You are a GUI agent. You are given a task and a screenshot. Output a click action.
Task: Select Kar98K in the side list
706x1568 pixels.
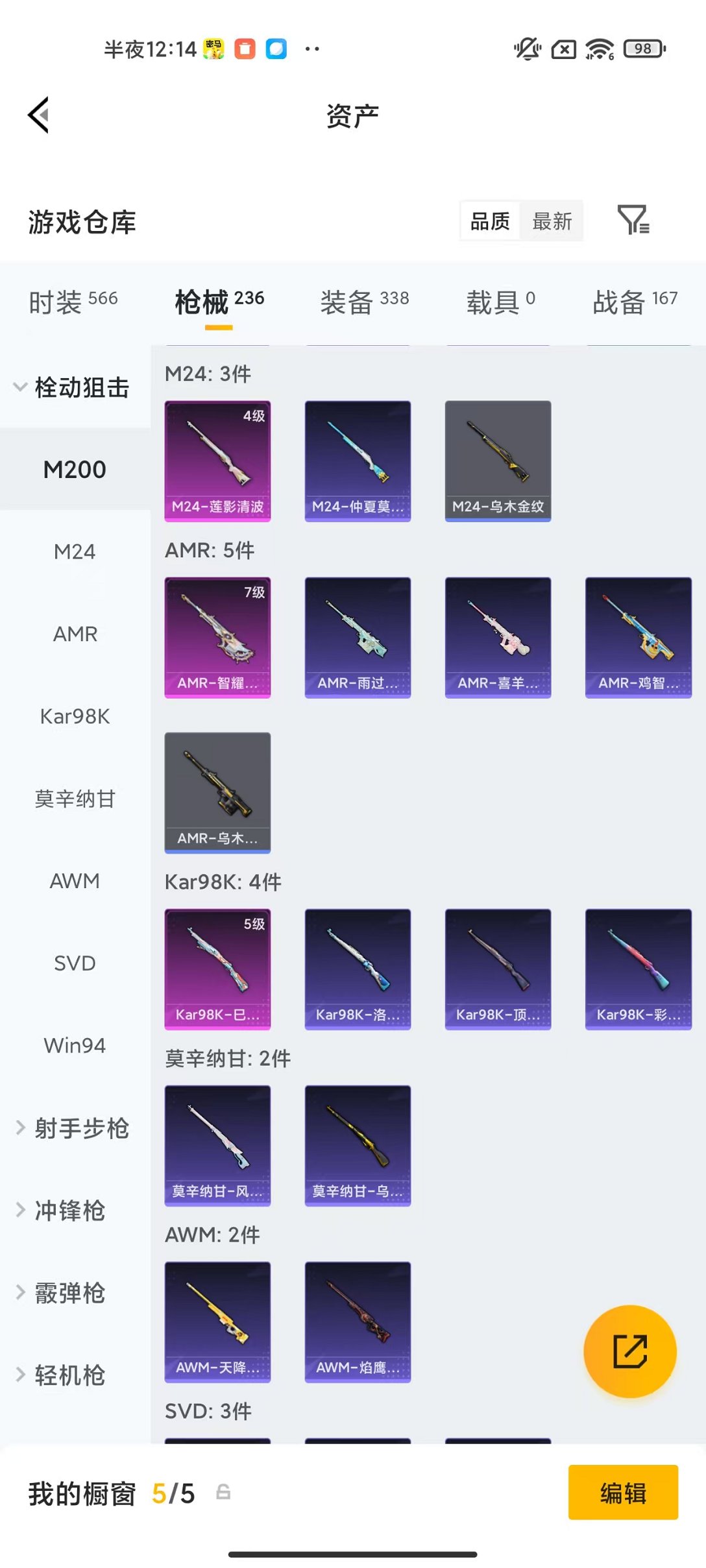75,716
